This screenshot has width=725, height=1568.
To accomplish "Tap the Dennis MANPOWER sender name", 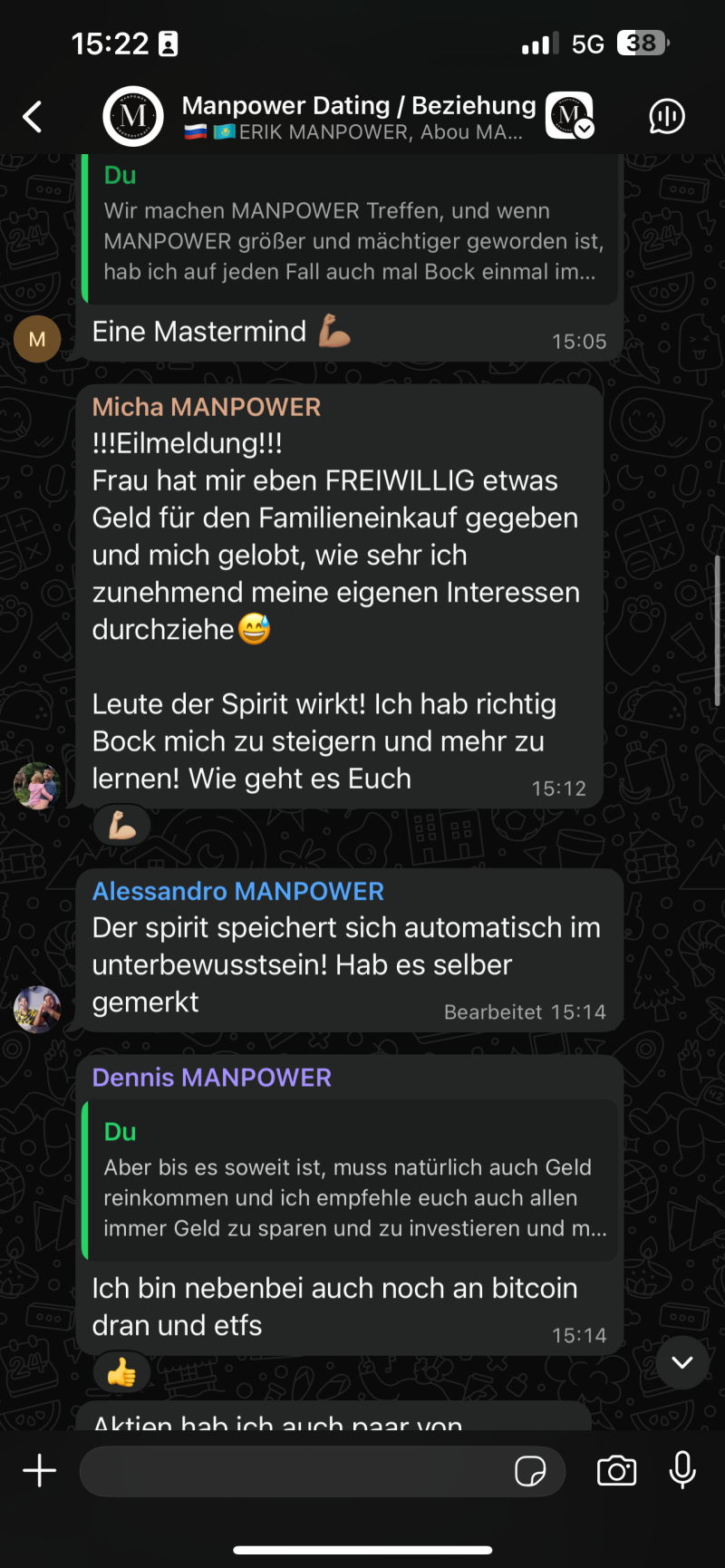I will click(211, 1078).
